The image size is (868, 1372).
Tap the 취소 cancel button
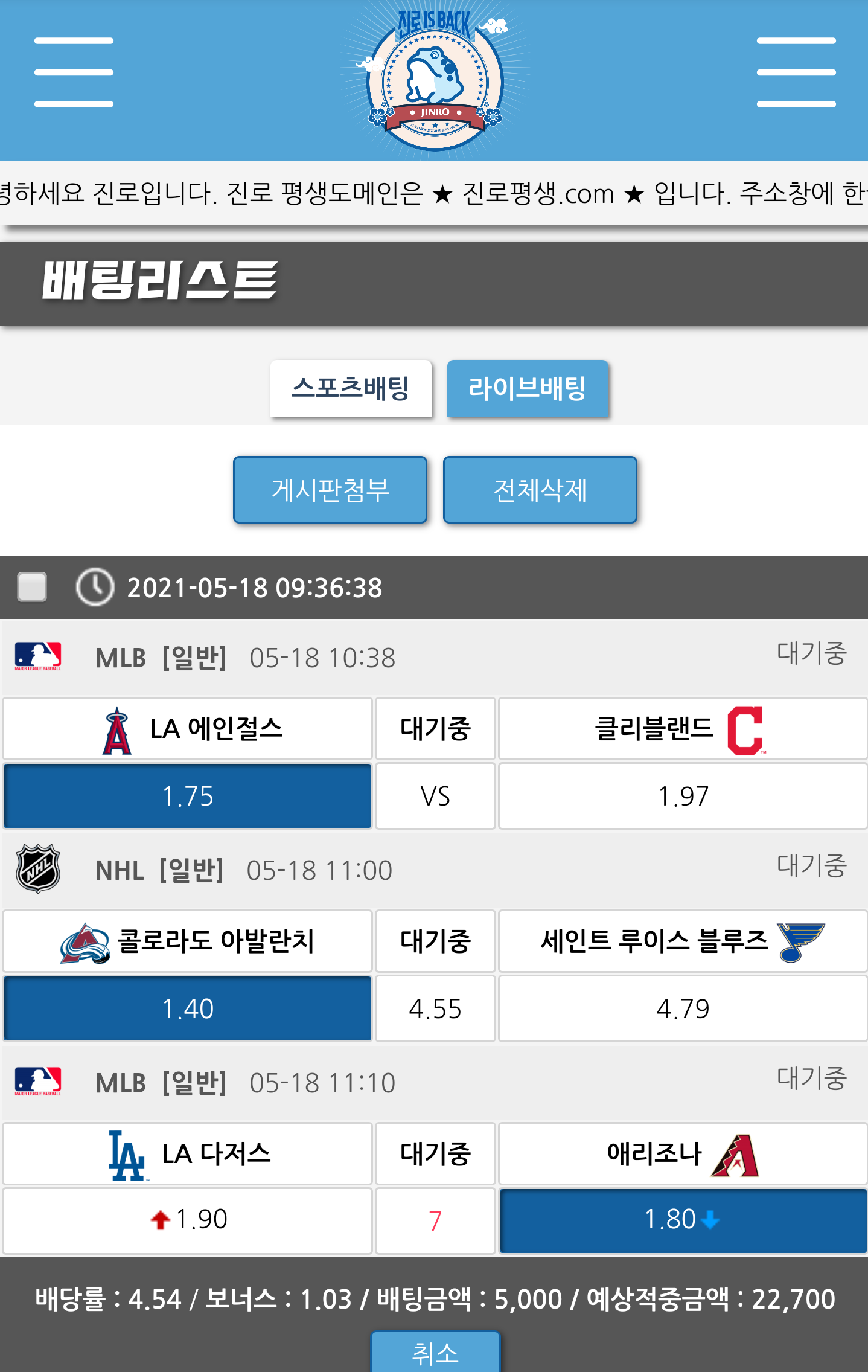pos(435,1354)
